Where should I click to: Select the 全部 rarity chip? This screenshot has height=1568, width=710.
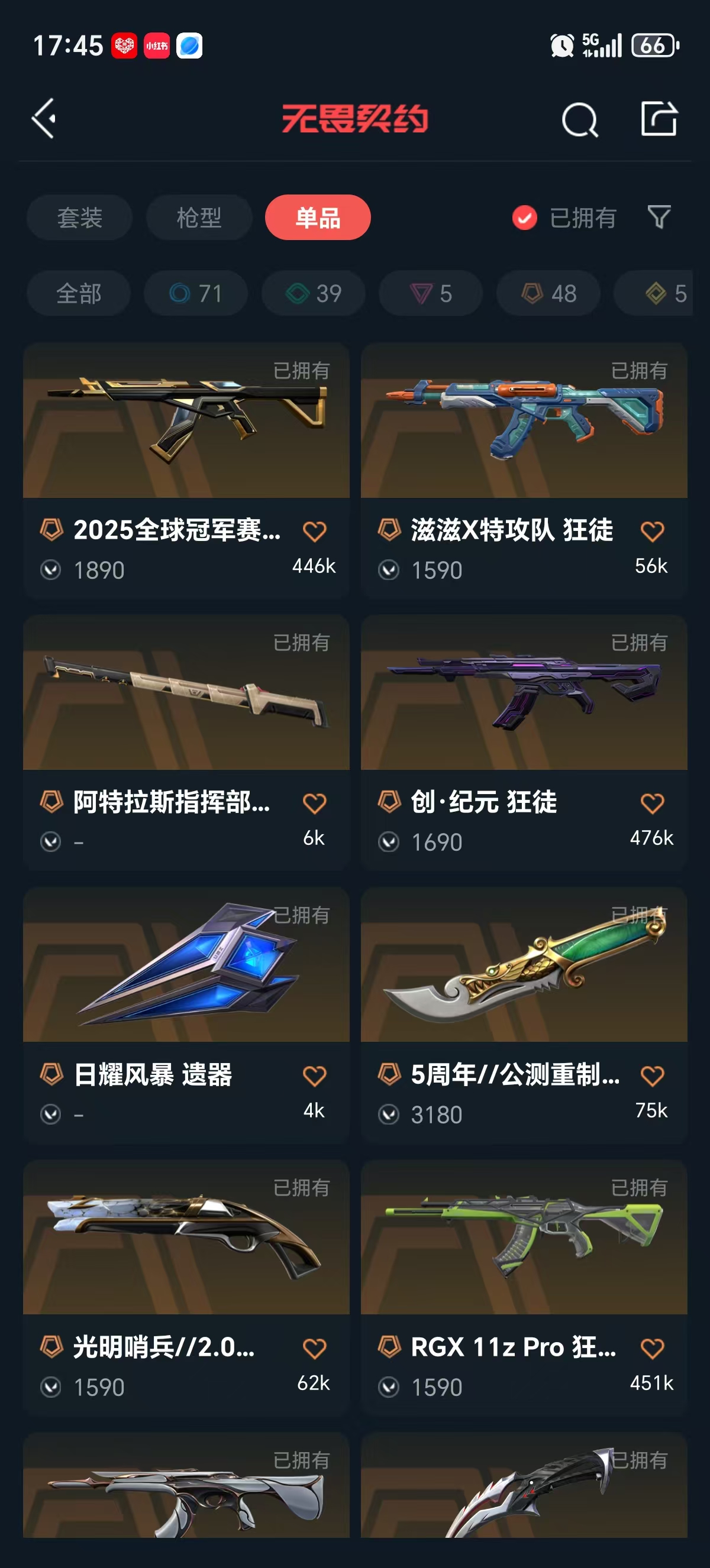(x=79, y=293)
